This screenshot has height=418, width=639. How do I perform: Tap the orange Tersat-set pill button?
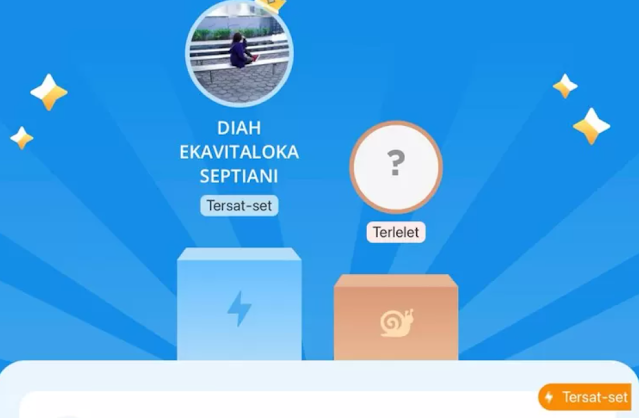click(587, 397)
